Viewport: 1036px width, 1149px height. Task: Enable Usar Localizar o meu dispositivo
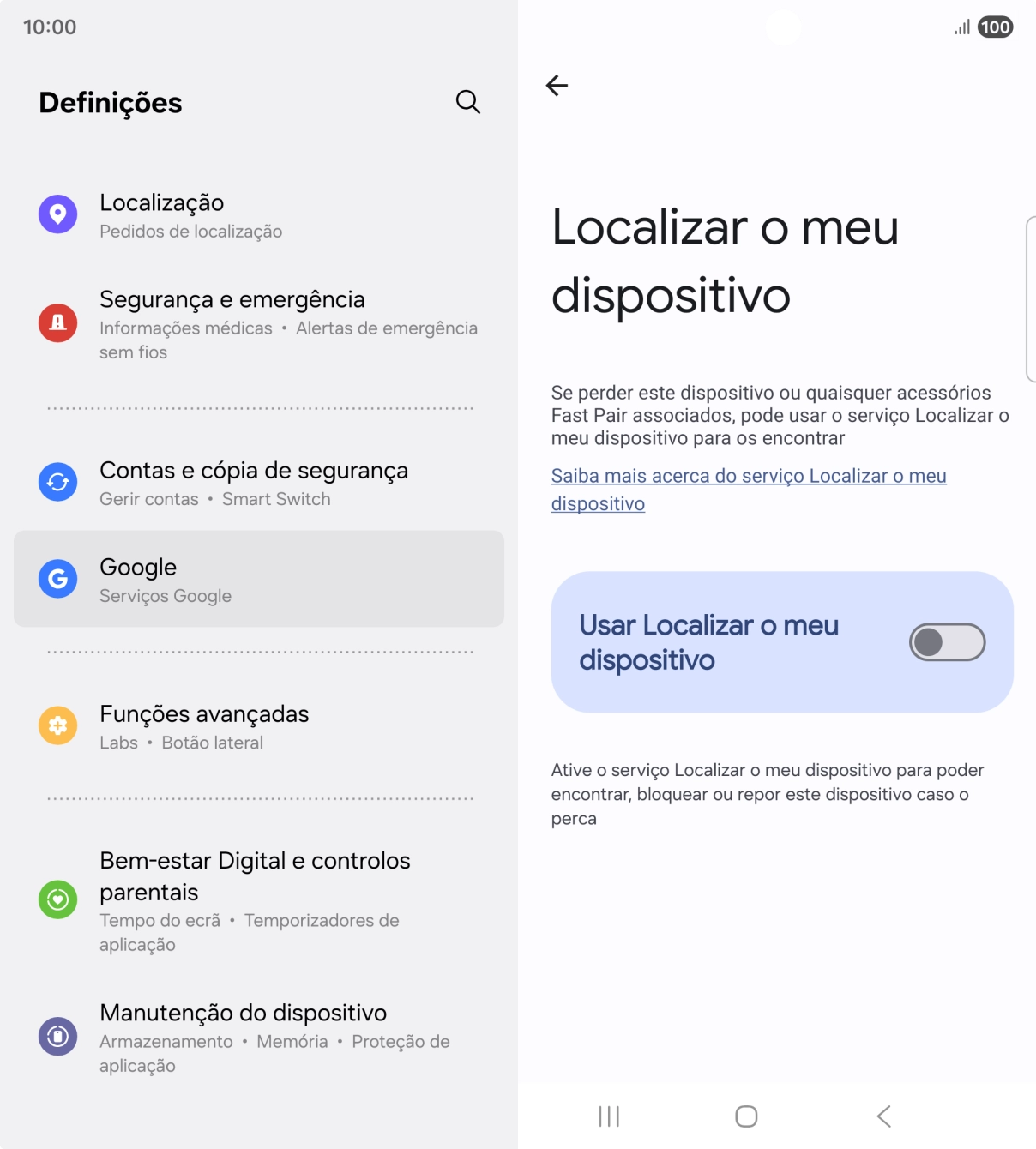pyautogui.click(x=949, y=642)
